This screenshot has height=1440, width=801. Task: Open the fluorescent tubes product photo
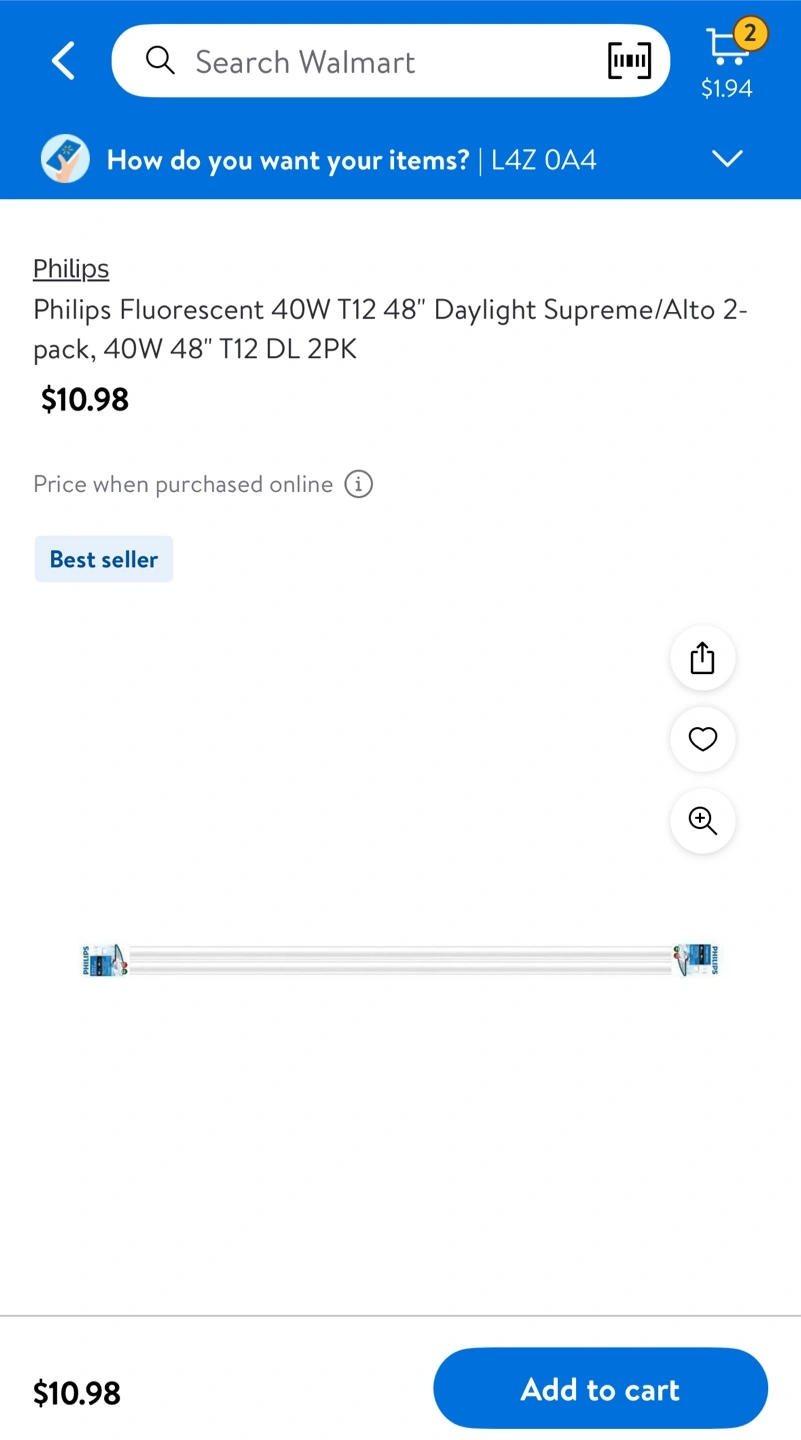(x=400, y=960)
